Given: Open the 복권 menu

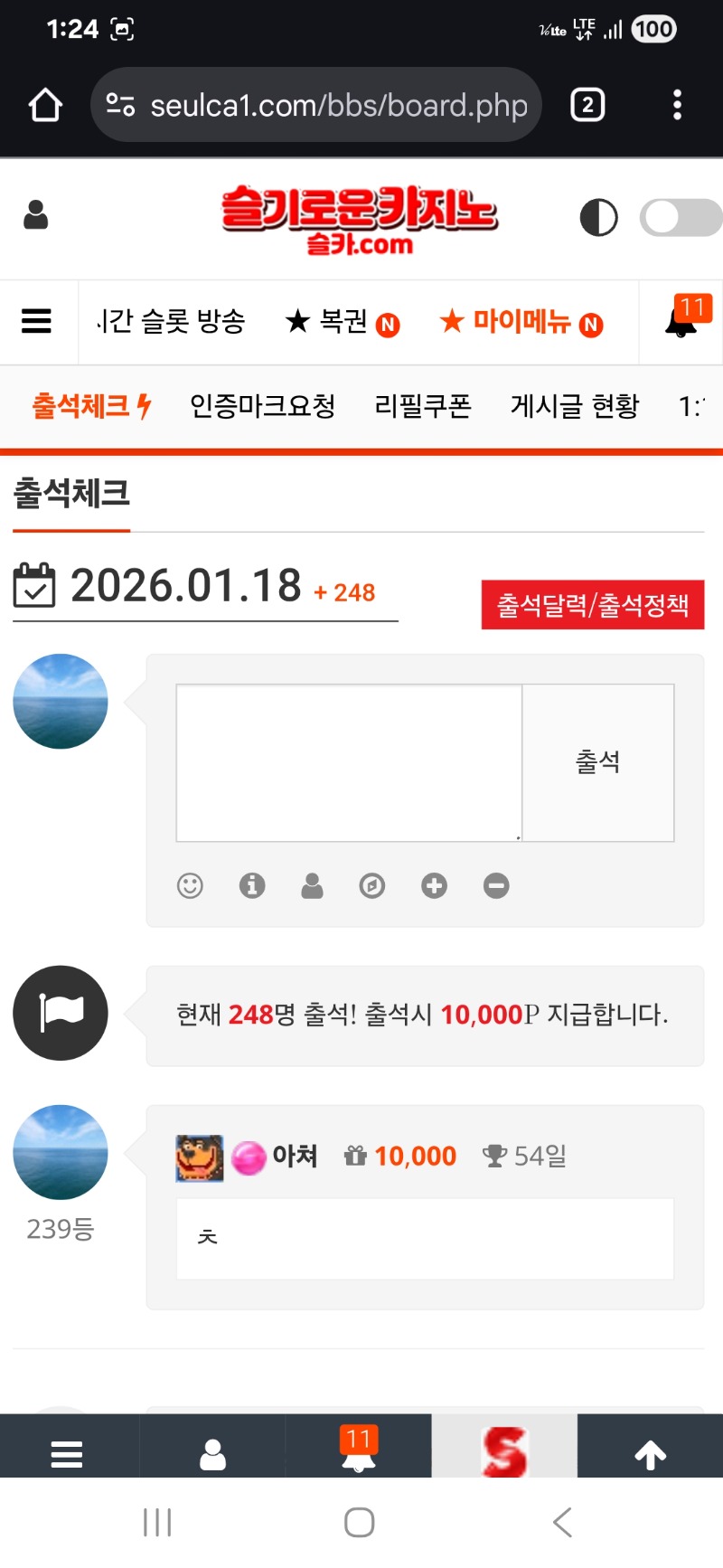Looking at the screenshot, I should point(342,321).
